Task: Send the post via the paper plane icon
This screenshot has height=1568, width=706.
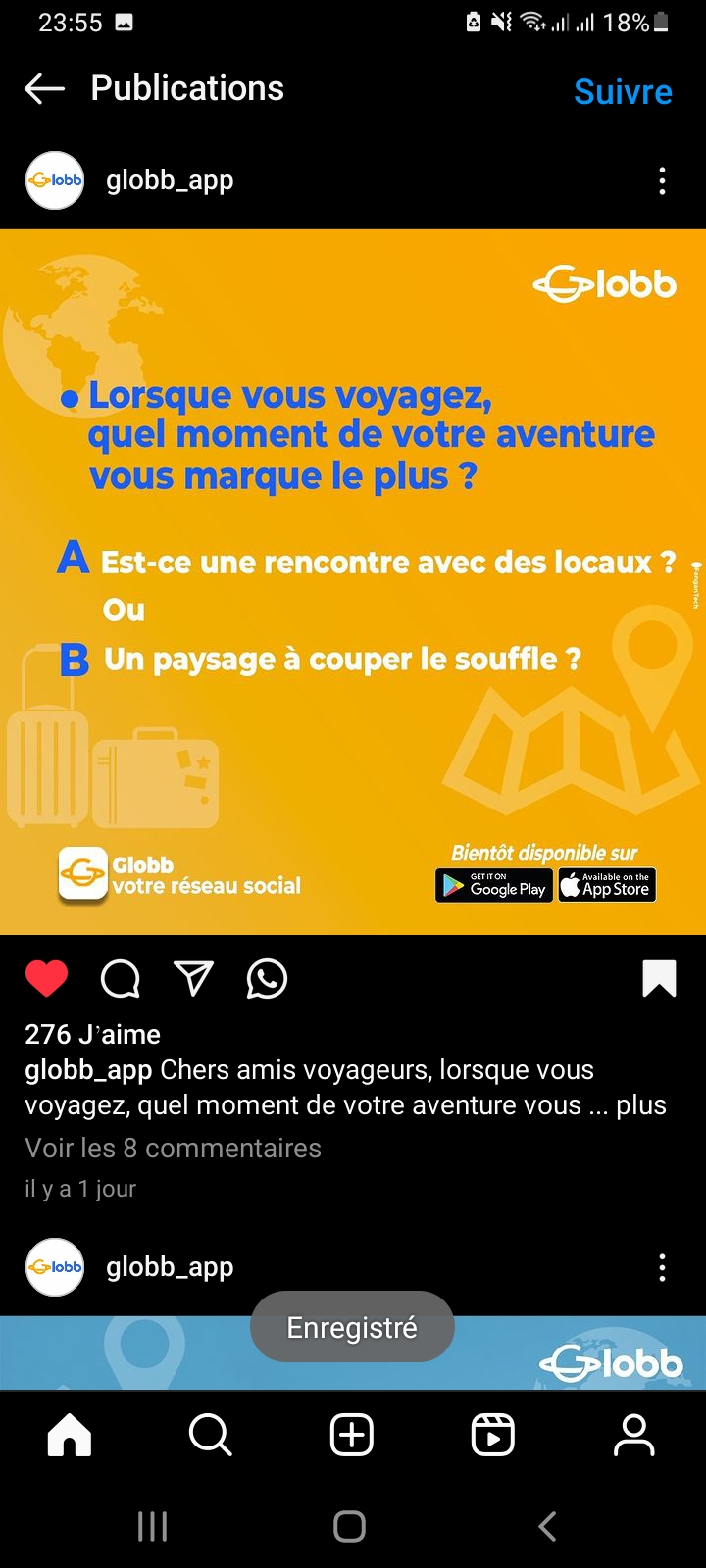Action: [193, 978]
